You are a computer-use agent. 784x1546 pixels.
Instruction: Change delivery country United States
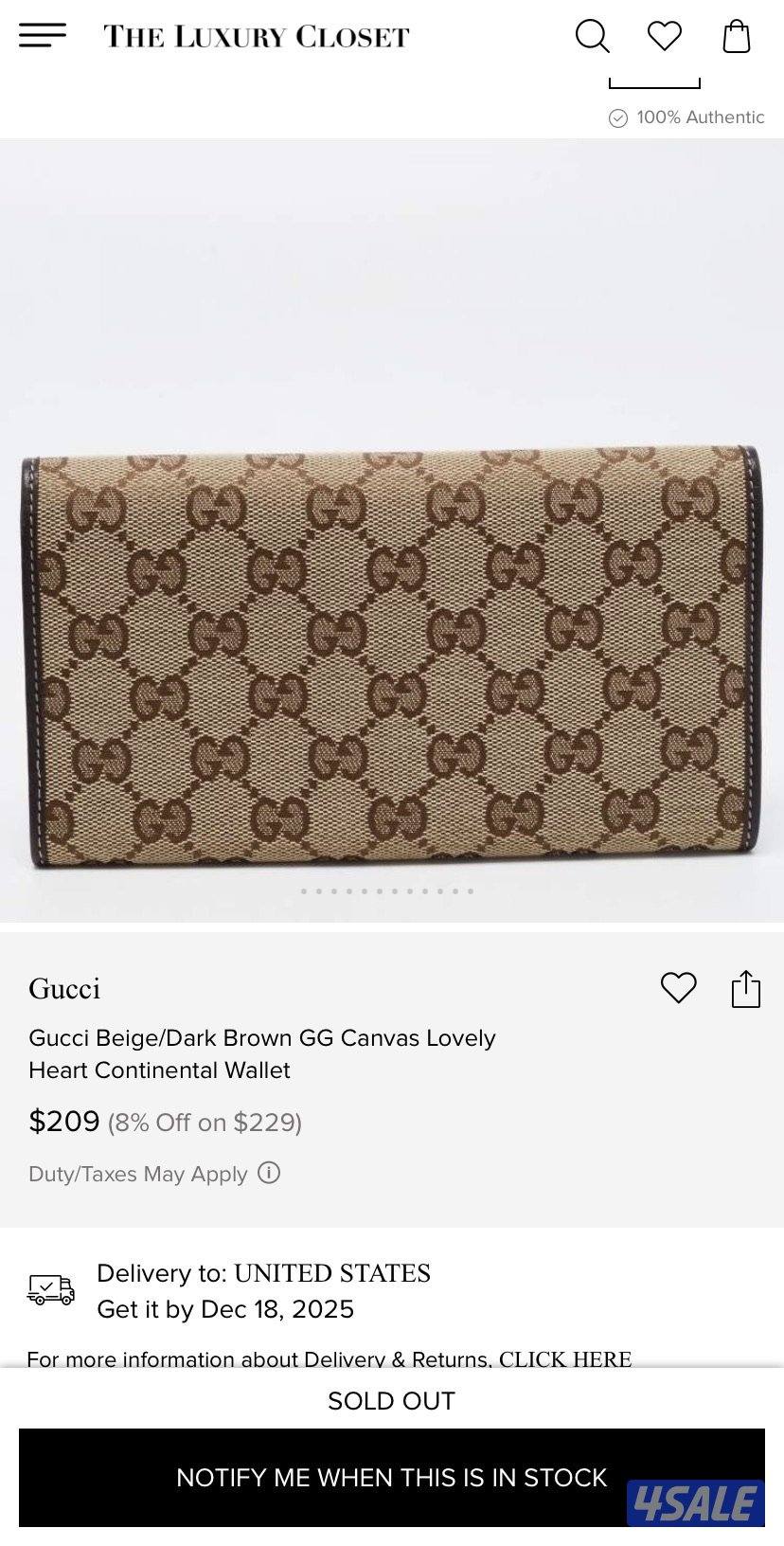tap(331, 1273)
